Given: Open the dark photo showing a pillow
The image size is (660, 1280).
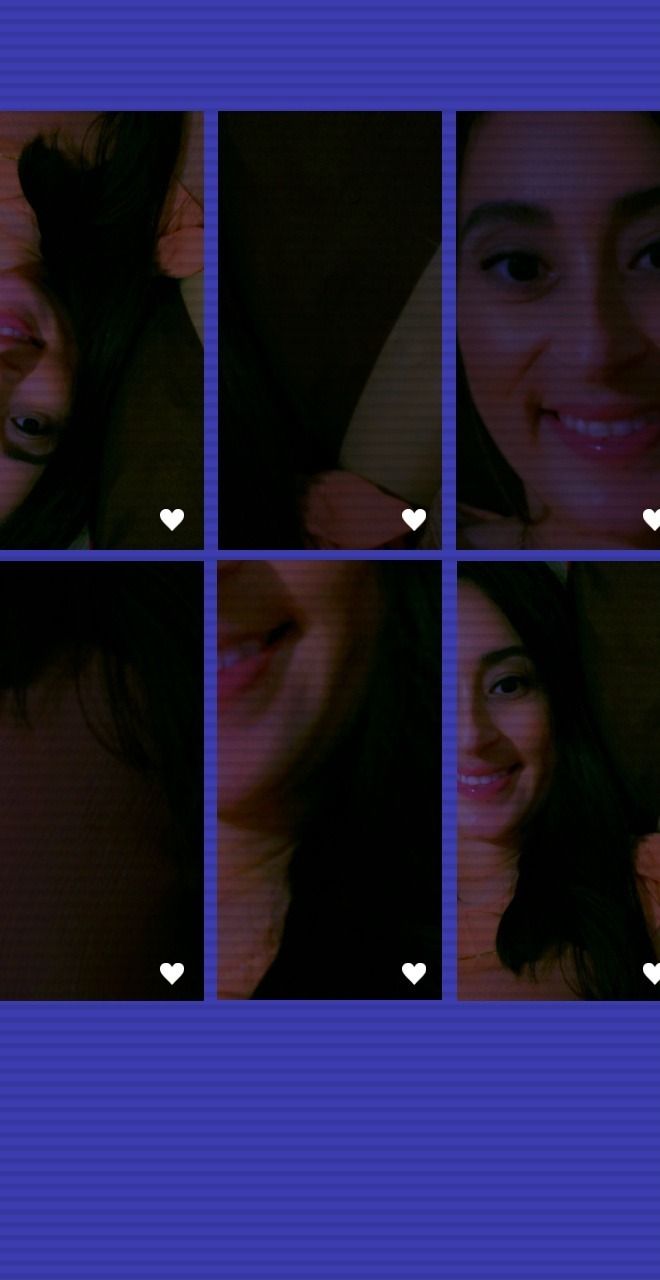Looking at the screenshot, I should (x=330, y=330).
